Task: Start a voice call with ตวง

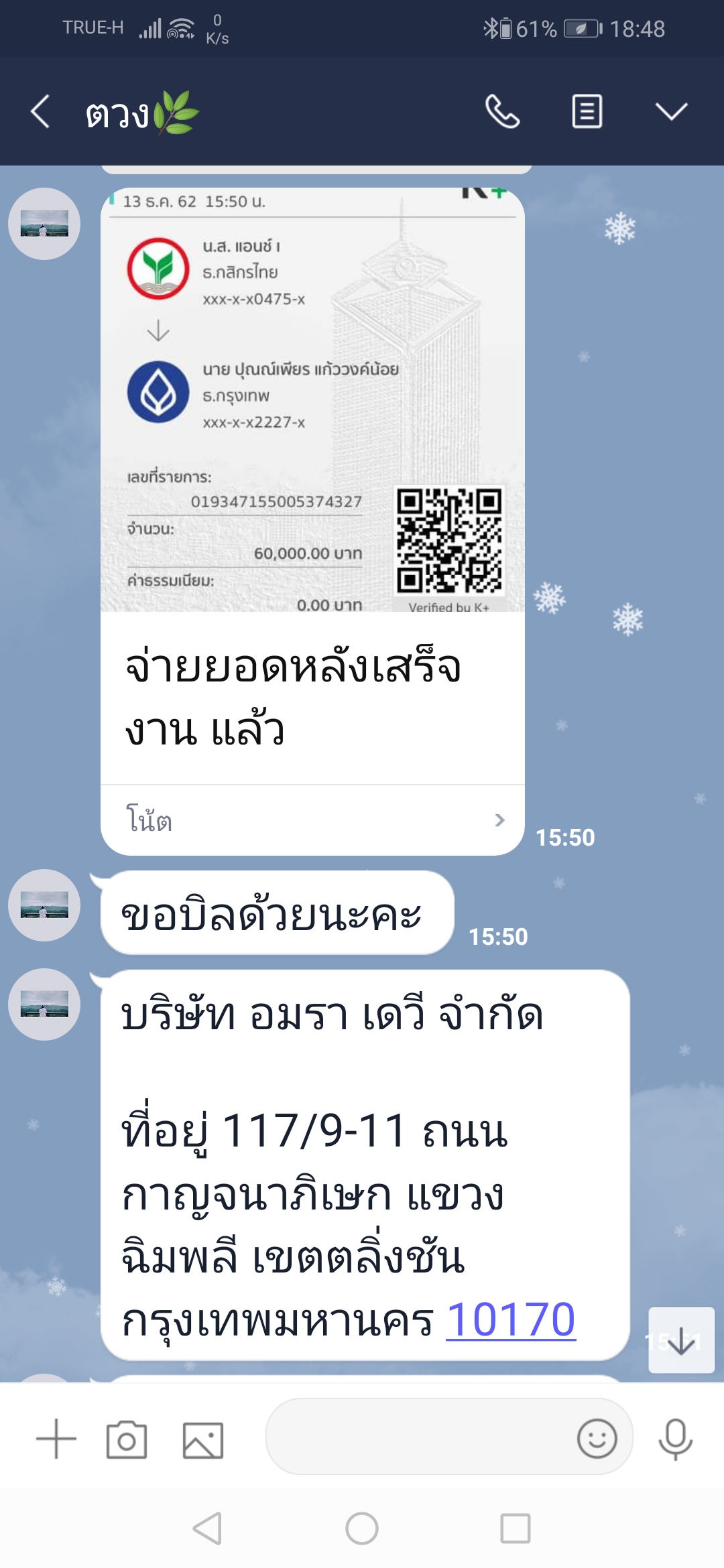Action: [x=502, y=111]
